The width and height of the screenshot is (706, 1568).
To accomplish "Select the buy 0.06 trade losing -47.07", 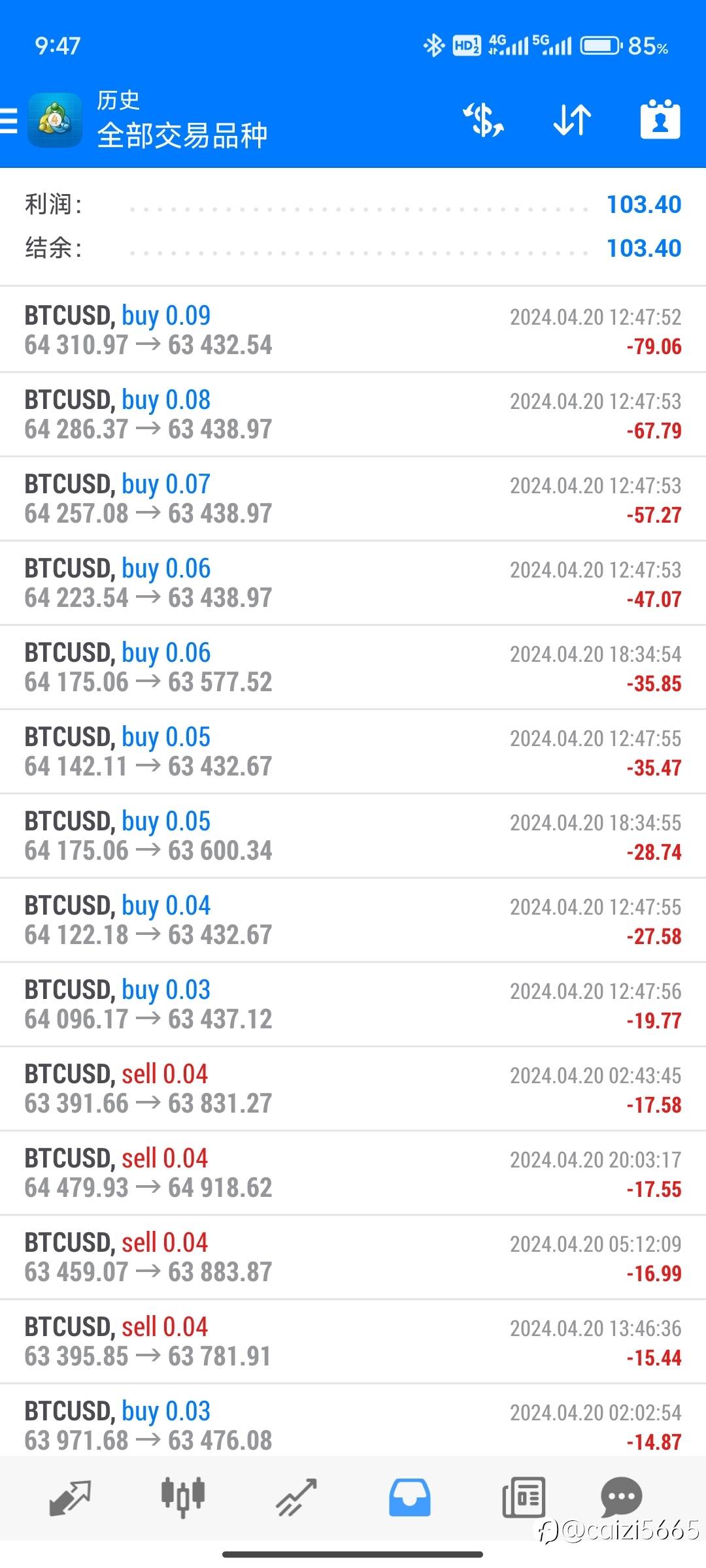I will click(x=353, y=583).
